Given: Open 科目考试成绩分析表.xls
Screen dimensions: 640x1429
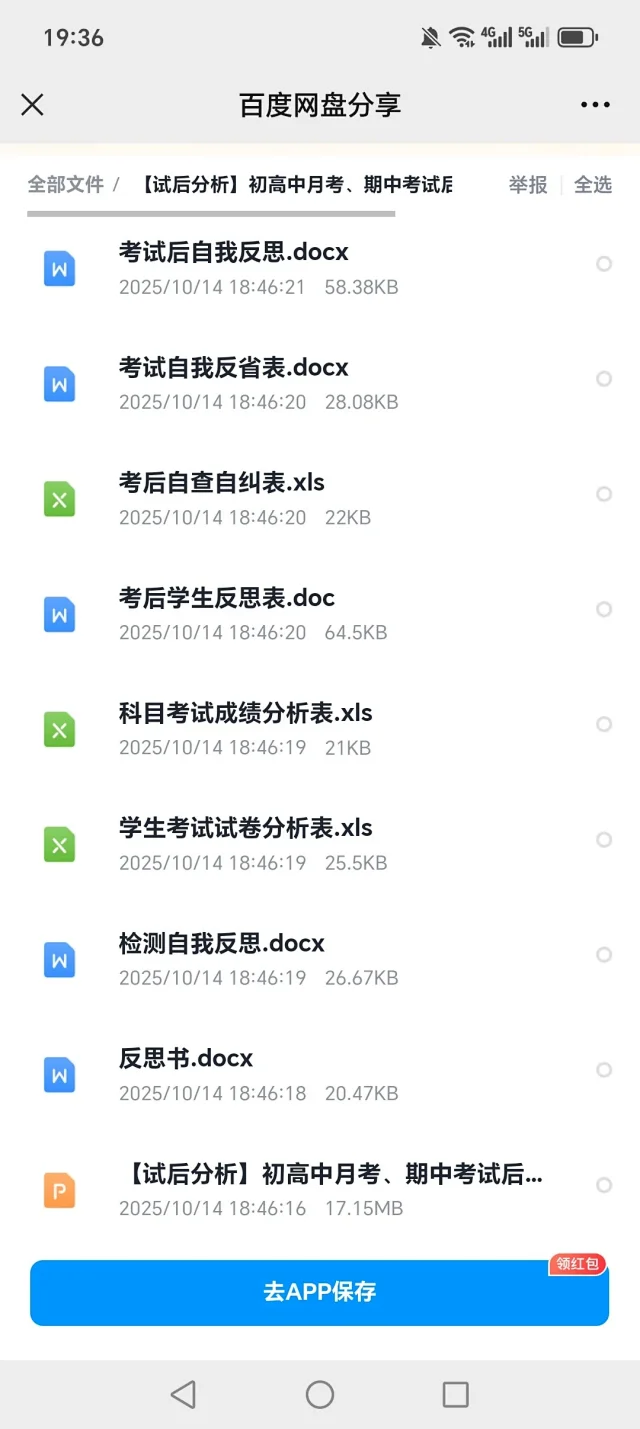Looking at the screenshot, I should point(246,714).
